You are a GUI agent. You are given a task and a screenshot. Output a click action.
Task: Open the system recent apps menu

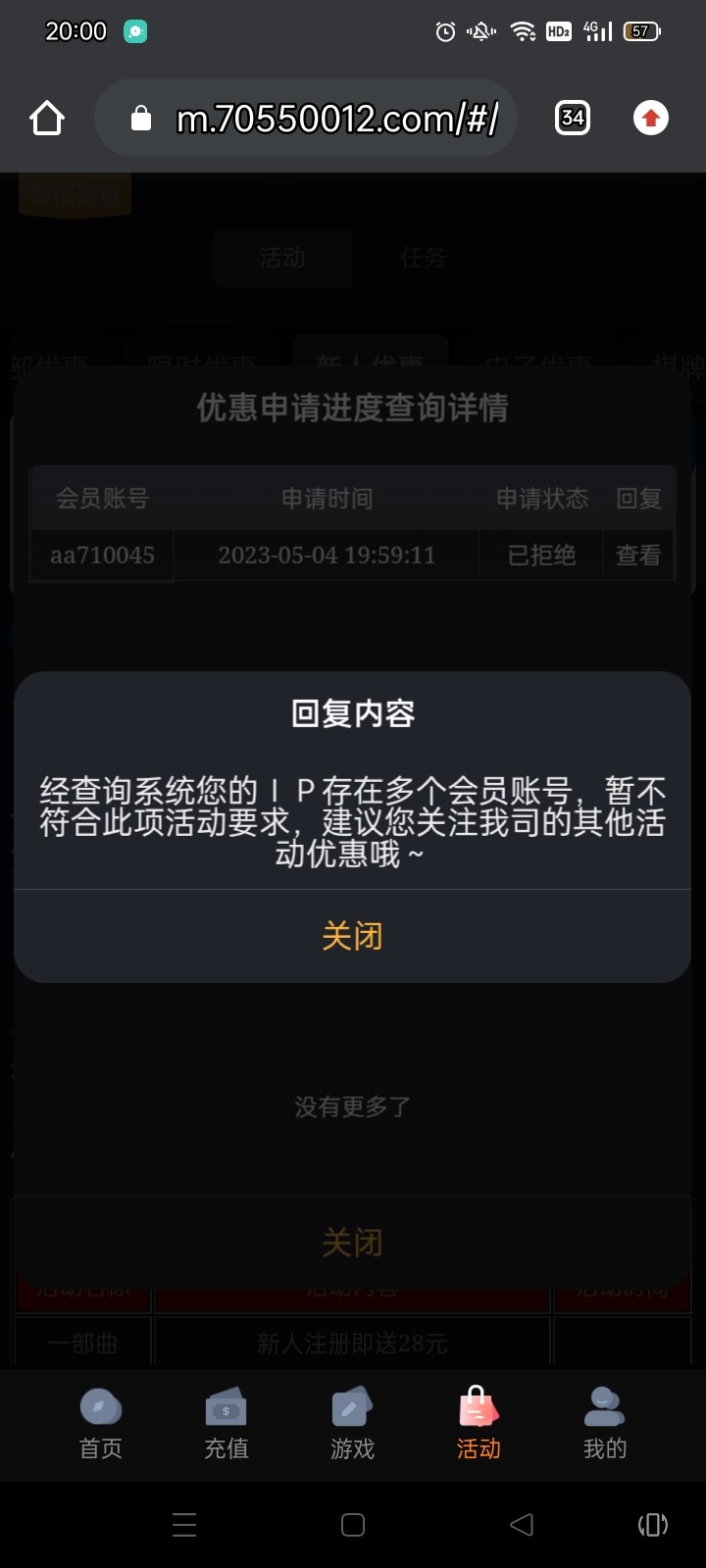tap(184, 1524)
